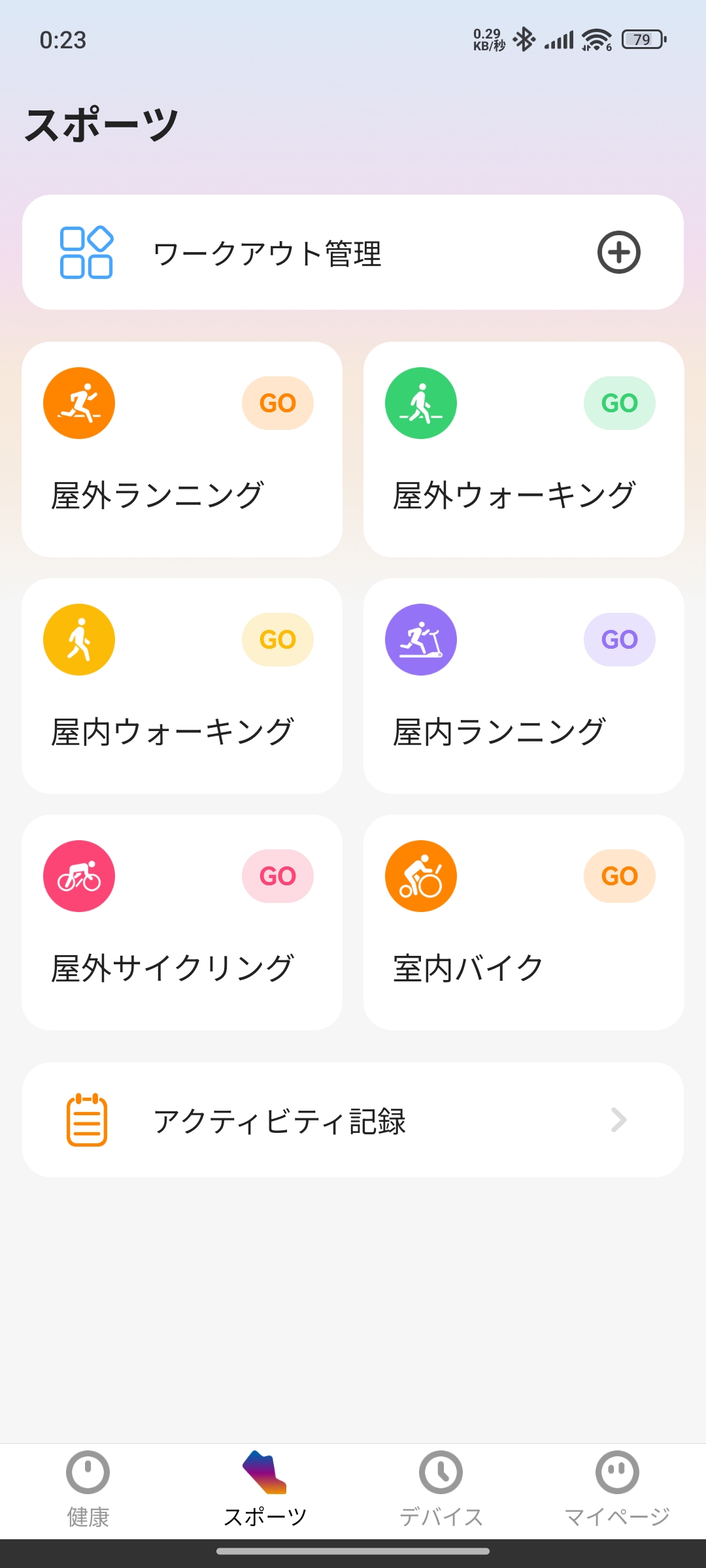Start 屋内ランニング with its GO button
Screen dimensions: 706x1568
tap(619, 640)
